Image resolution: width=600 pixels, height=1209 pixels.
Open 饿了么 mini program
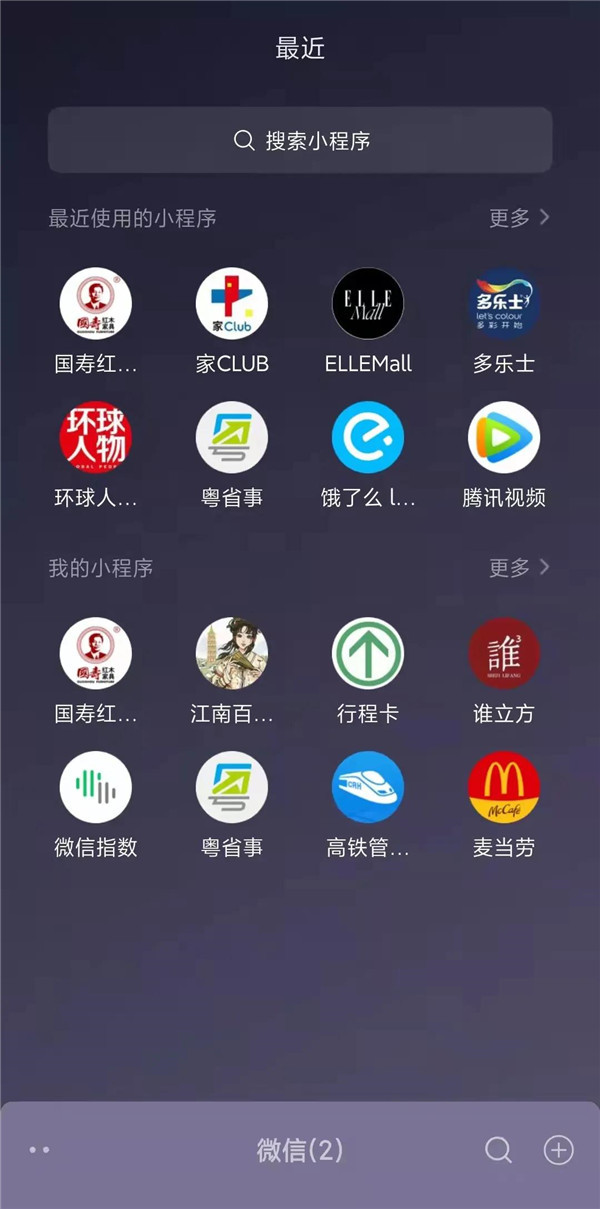pyautogui.click(x=368, y=438)
